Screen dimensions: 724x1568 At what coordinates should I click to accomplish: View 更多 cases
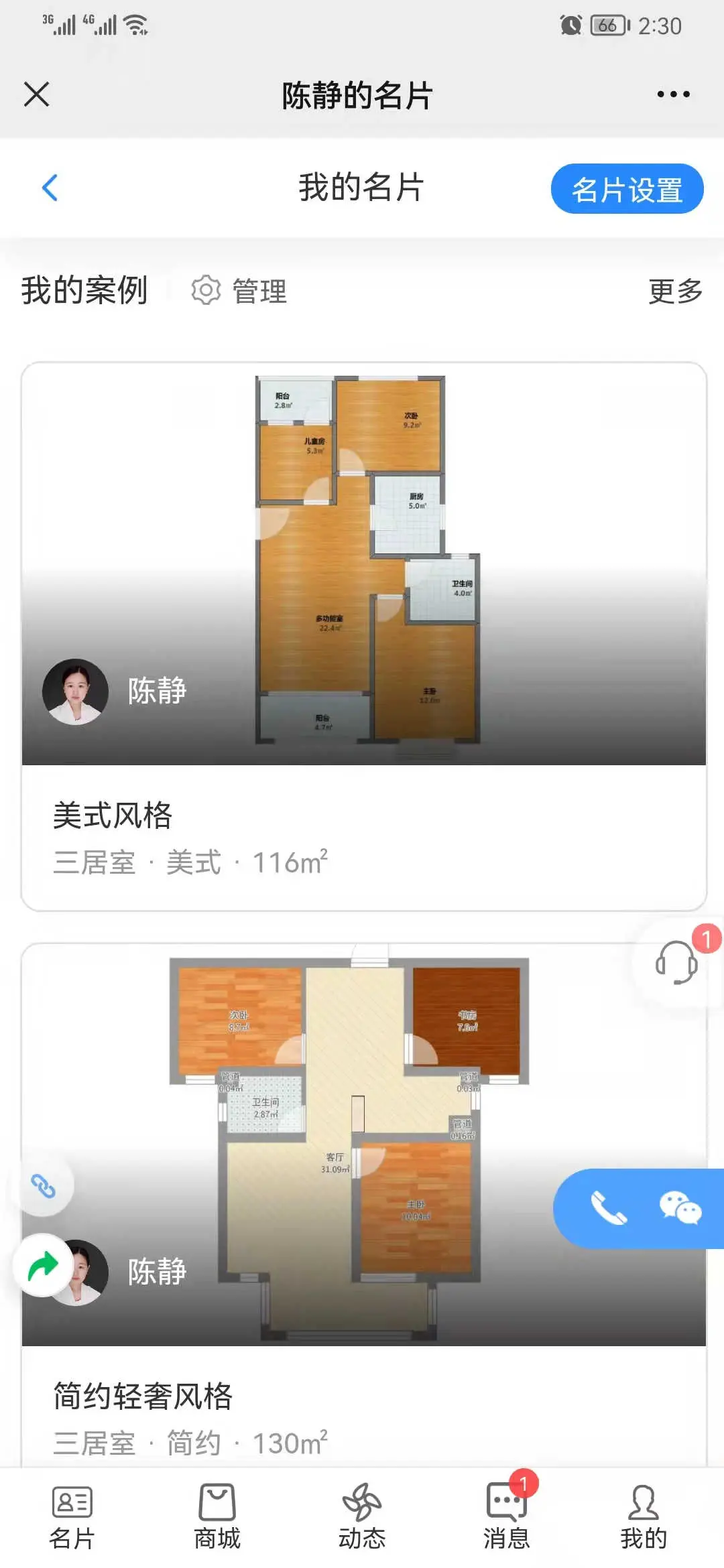coord(675,291)
